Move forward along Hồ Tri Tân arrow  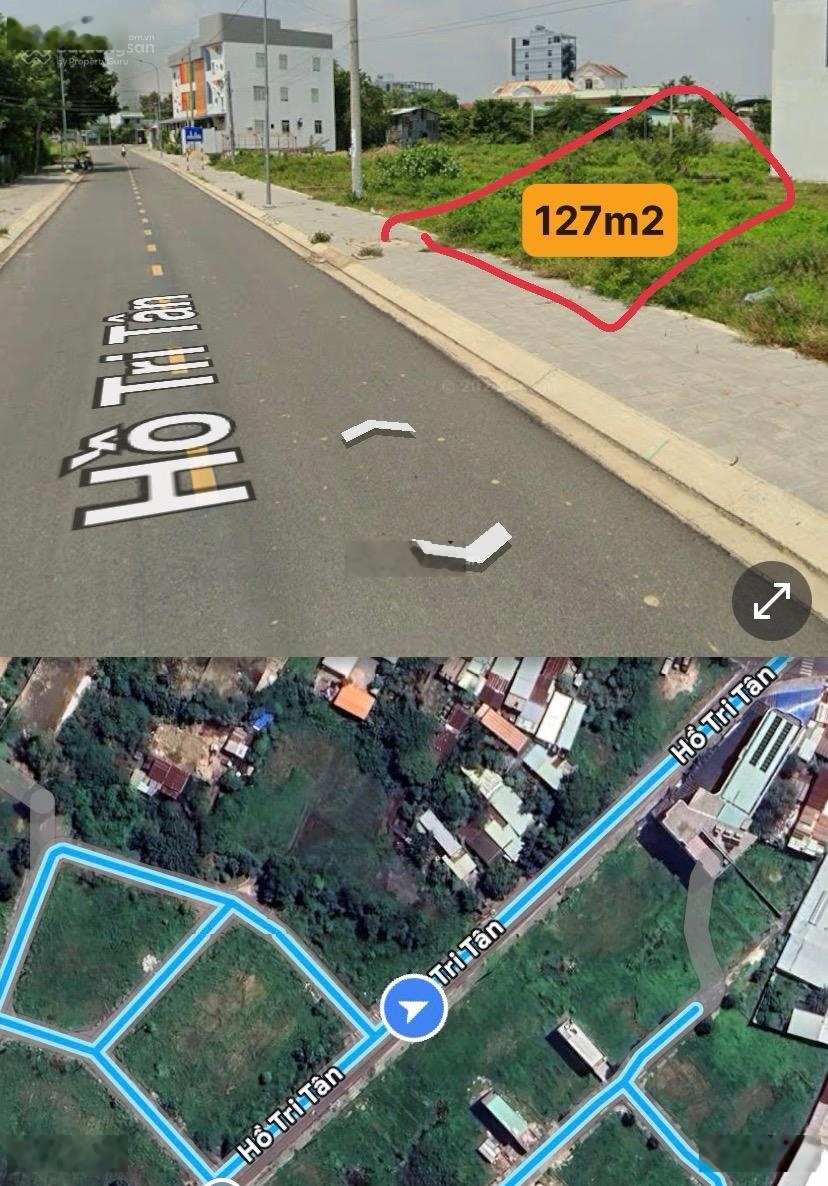pos(378,431)
